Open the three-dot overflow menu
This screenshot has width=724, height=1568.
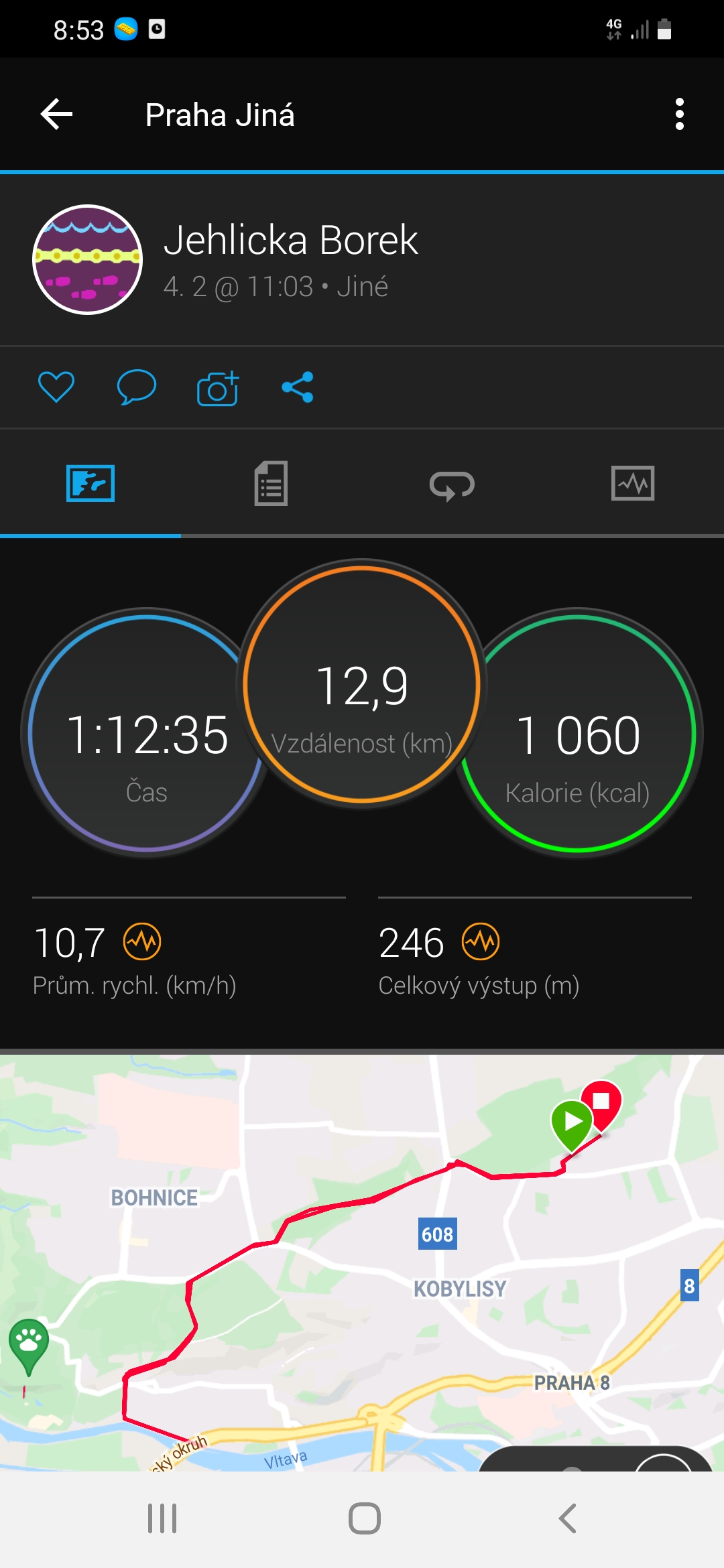click(x=679, y=115)
